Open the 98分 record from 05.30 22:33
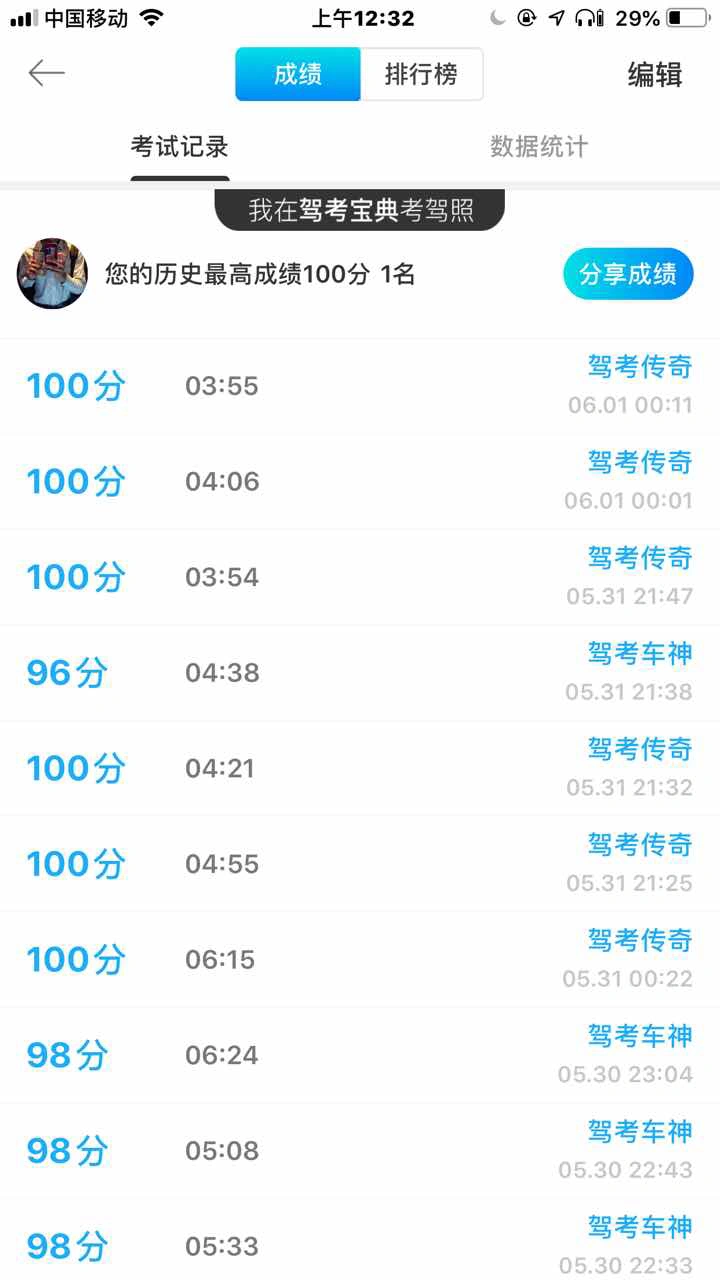This screenshot has height=1280, width=720. 360,1240
